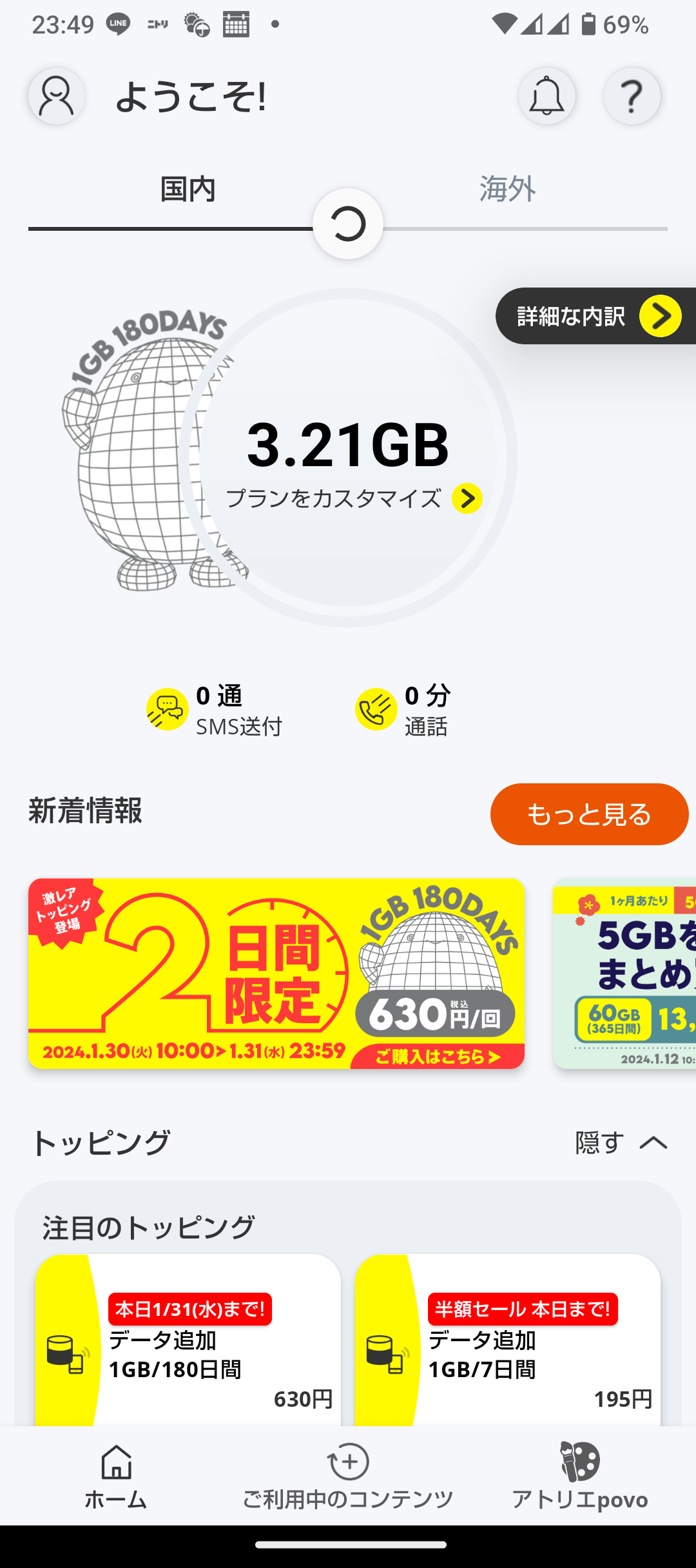The height and width of the screenshot is (1568, 696).
Task: Open the profile account icon
Action: [57, 96]
